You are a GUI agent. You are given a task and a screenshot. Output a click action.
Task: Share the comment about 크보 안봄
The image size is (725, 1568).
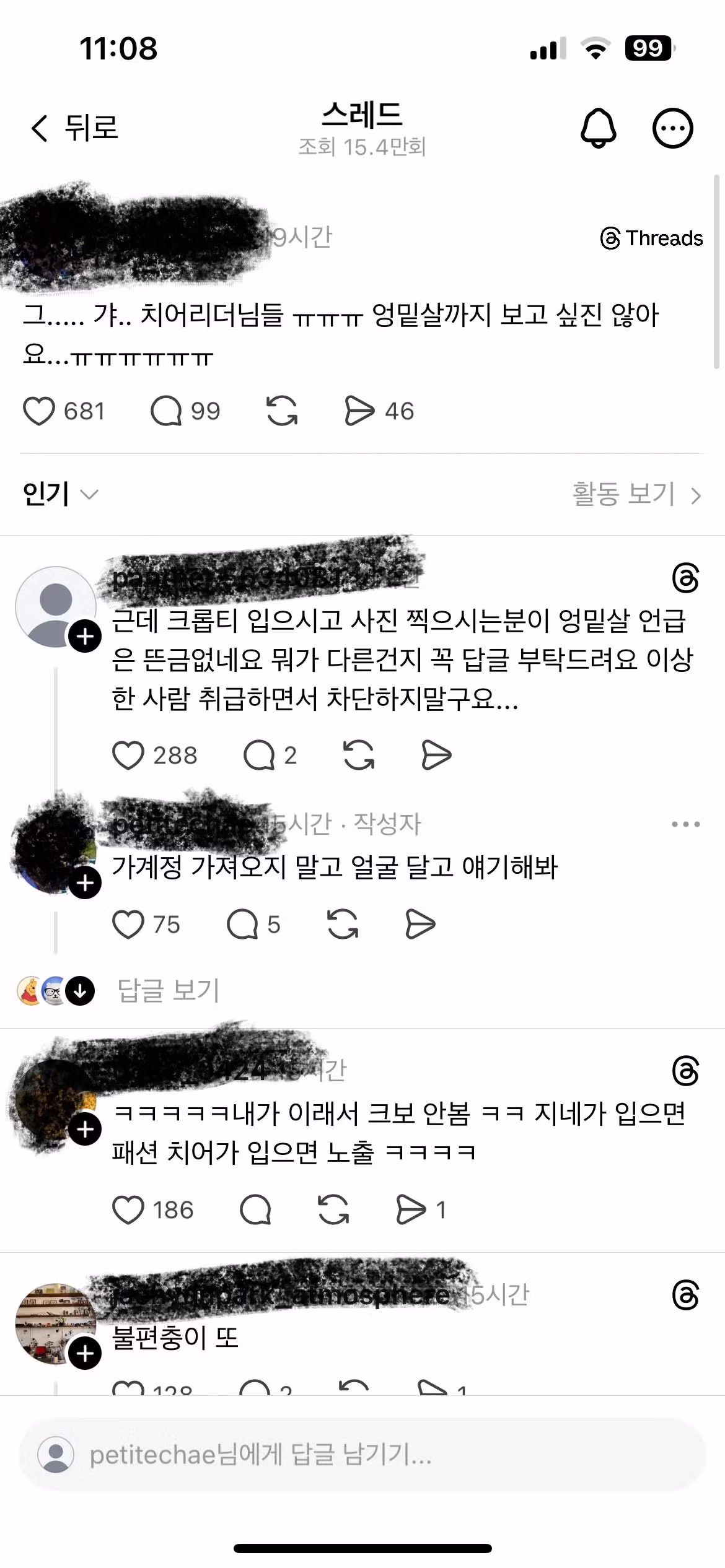(x=411, y=1210)
